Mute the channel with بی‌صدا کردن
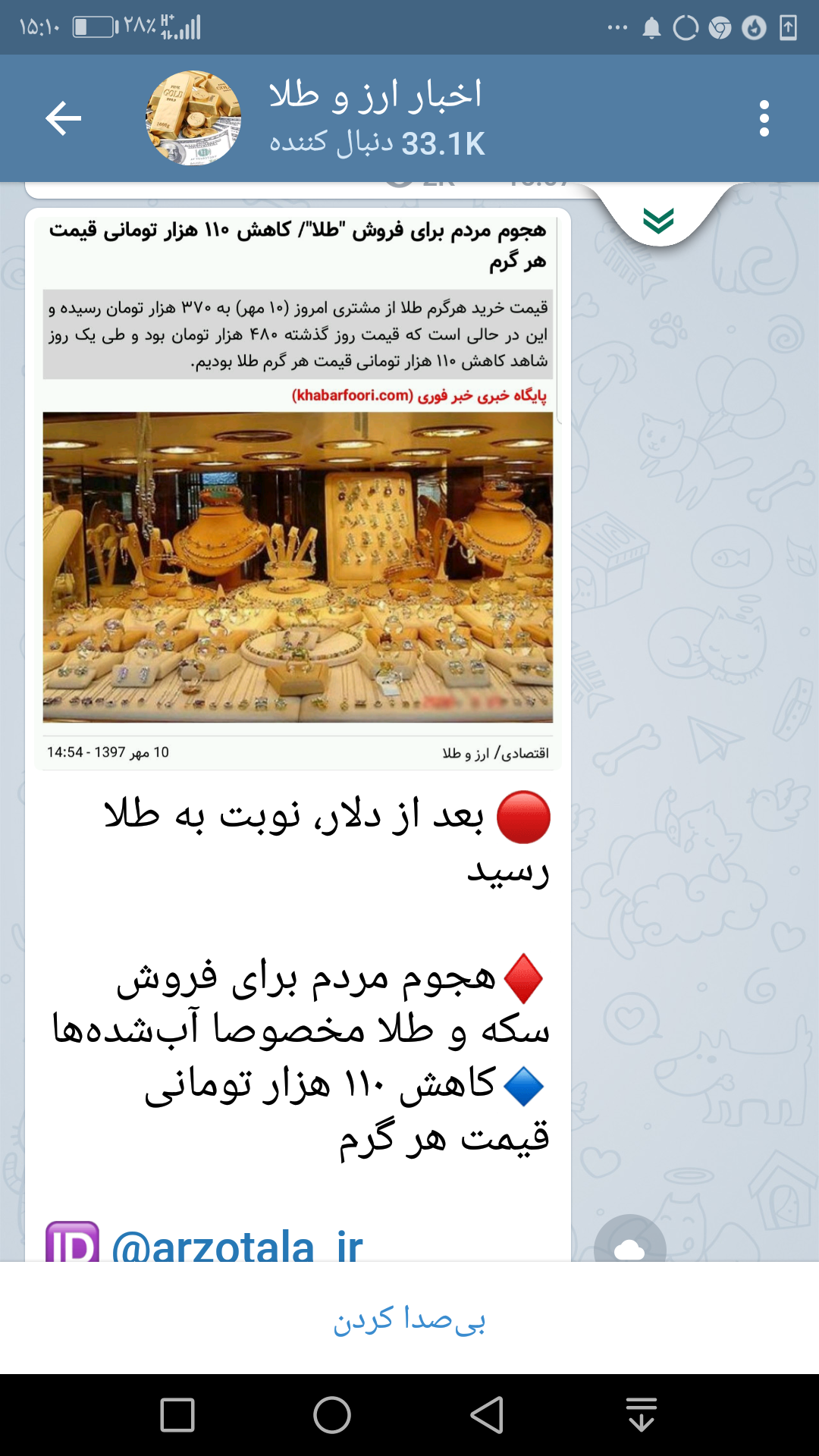 tap(409, 1319)
